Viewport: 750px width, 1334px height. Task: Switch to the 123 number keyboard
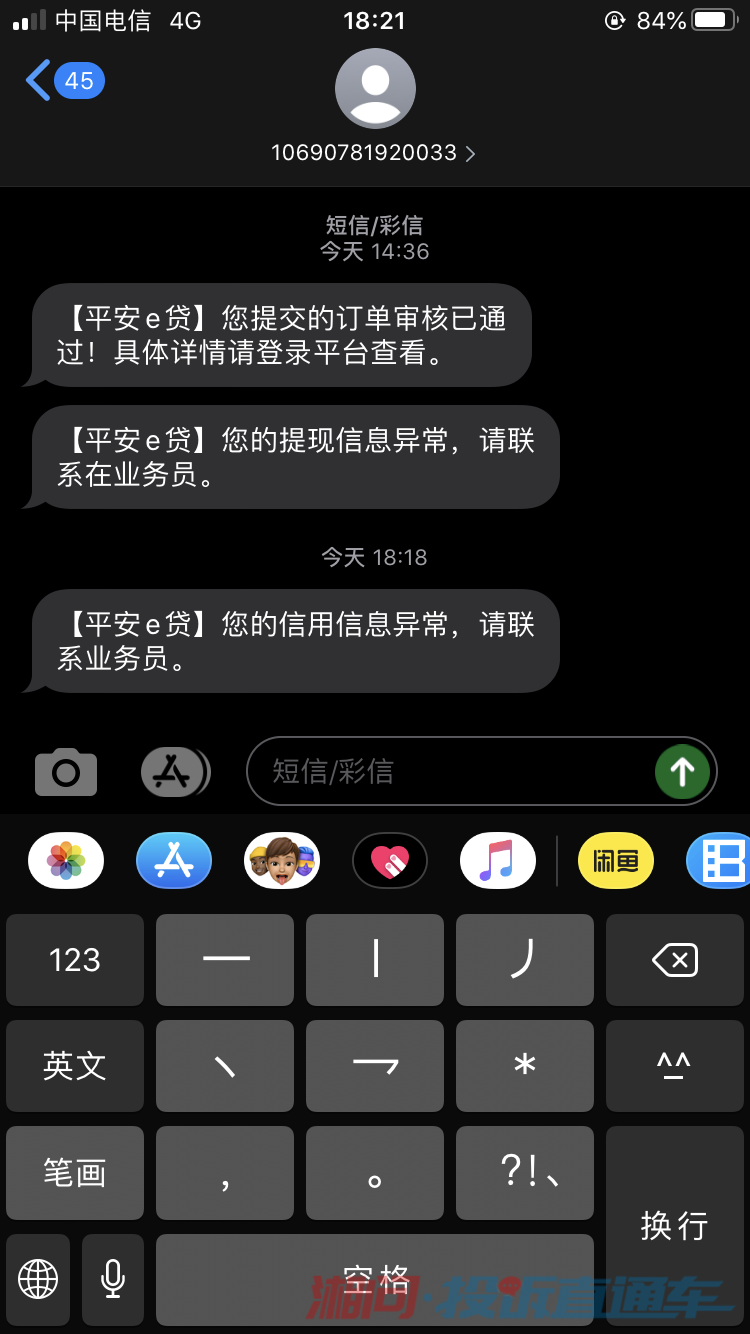point(74,960)
